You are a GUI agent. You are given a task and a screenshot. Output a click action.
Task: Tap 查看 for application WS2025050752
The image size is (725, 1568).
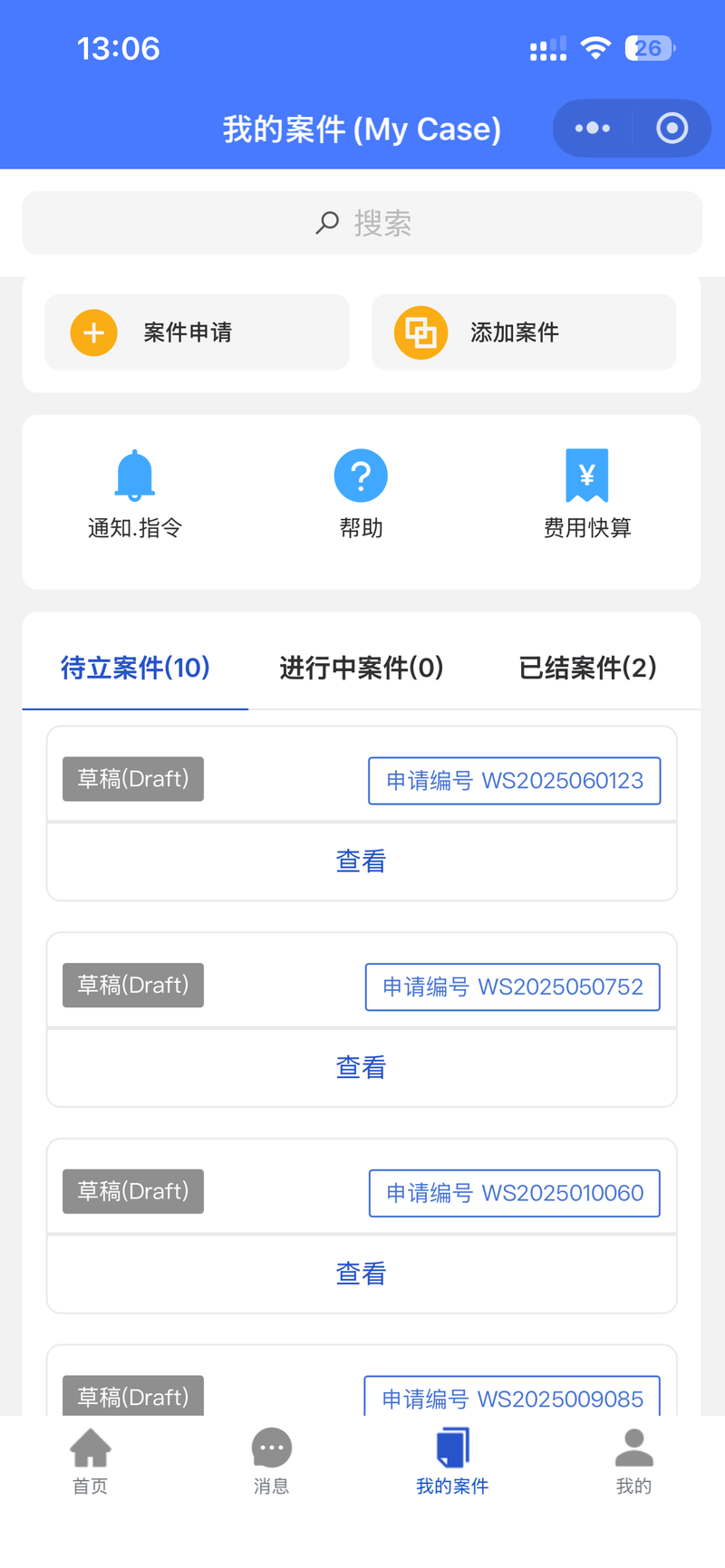coord(362,1068)
